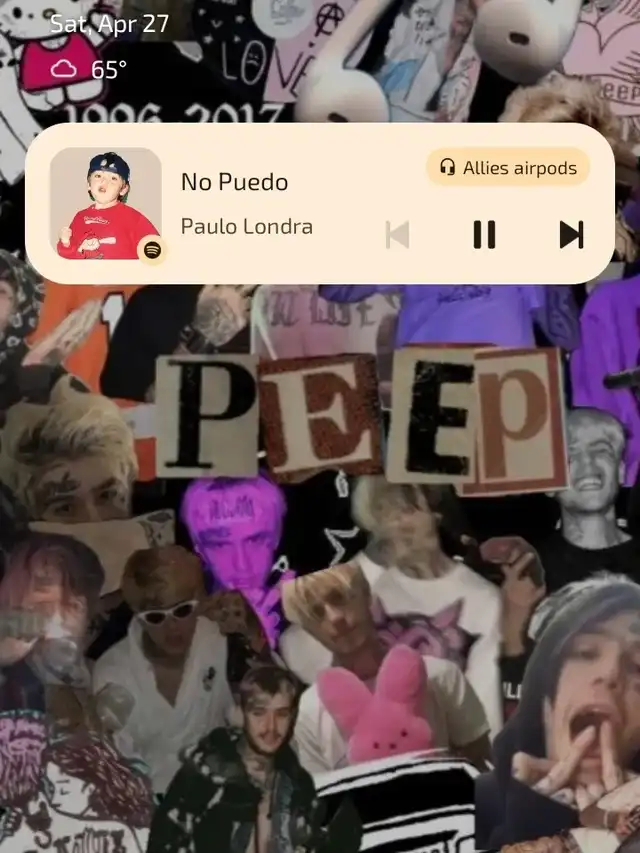
Task: Pause the song No Puedo
Action: pos(484,234)
